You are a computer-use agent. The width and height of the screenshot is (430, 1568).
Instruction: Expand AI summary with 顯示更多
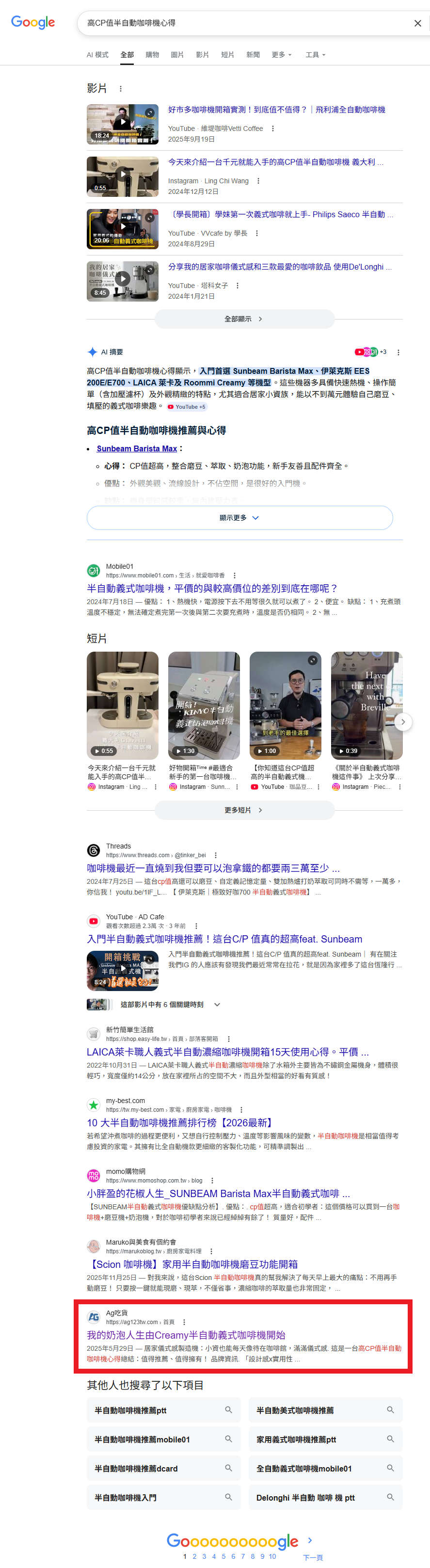(x=239, y=517)
